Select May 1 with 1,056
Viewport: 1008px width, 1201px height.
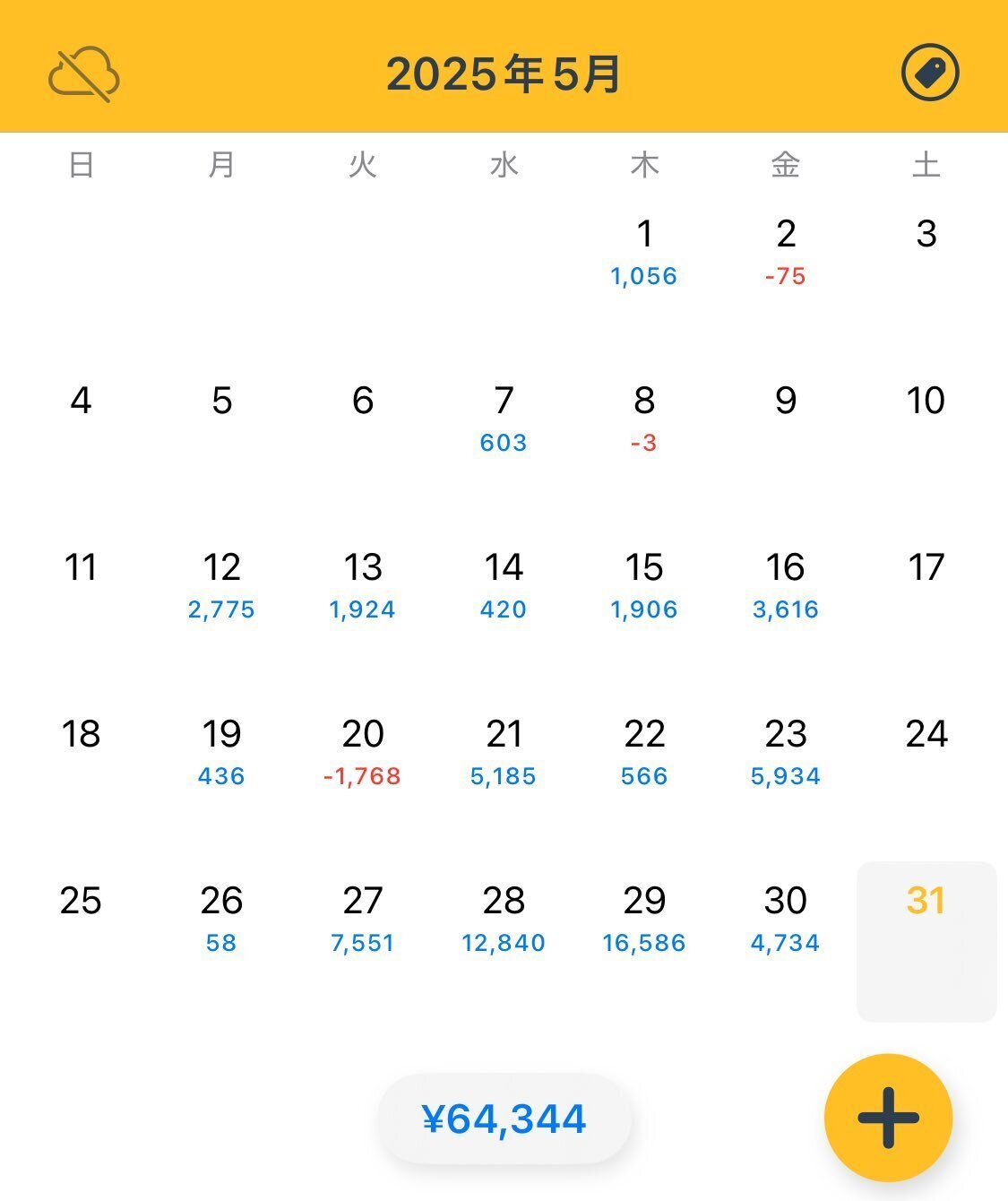coord(644,251)
